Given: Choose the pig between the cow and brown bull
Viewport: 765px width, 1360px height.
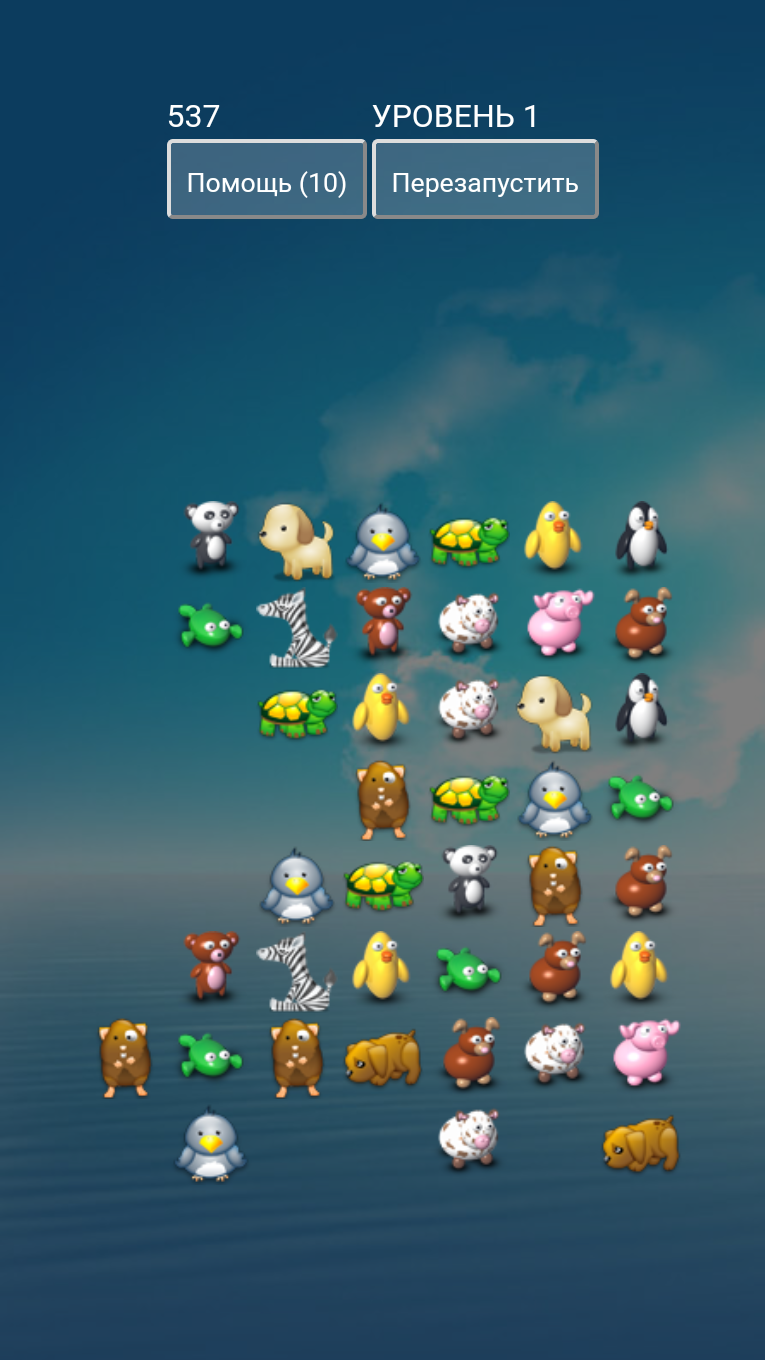Looking at the screenshot, I should [559, 622].
